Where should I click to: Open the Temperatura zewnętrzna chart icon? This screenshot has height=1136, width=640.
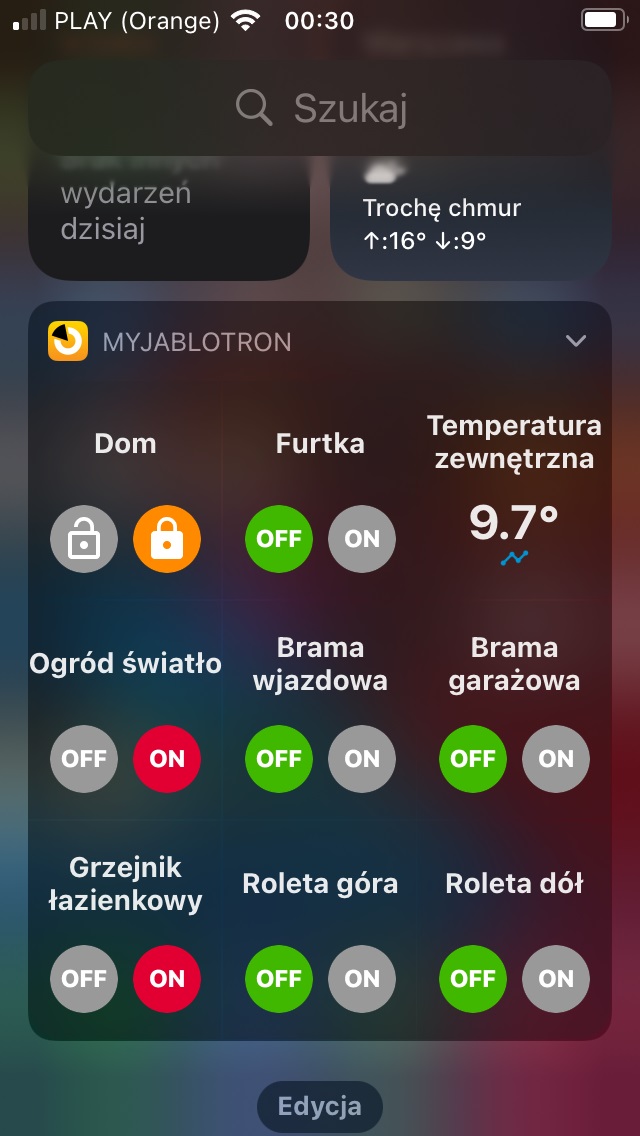pos(514,558)
